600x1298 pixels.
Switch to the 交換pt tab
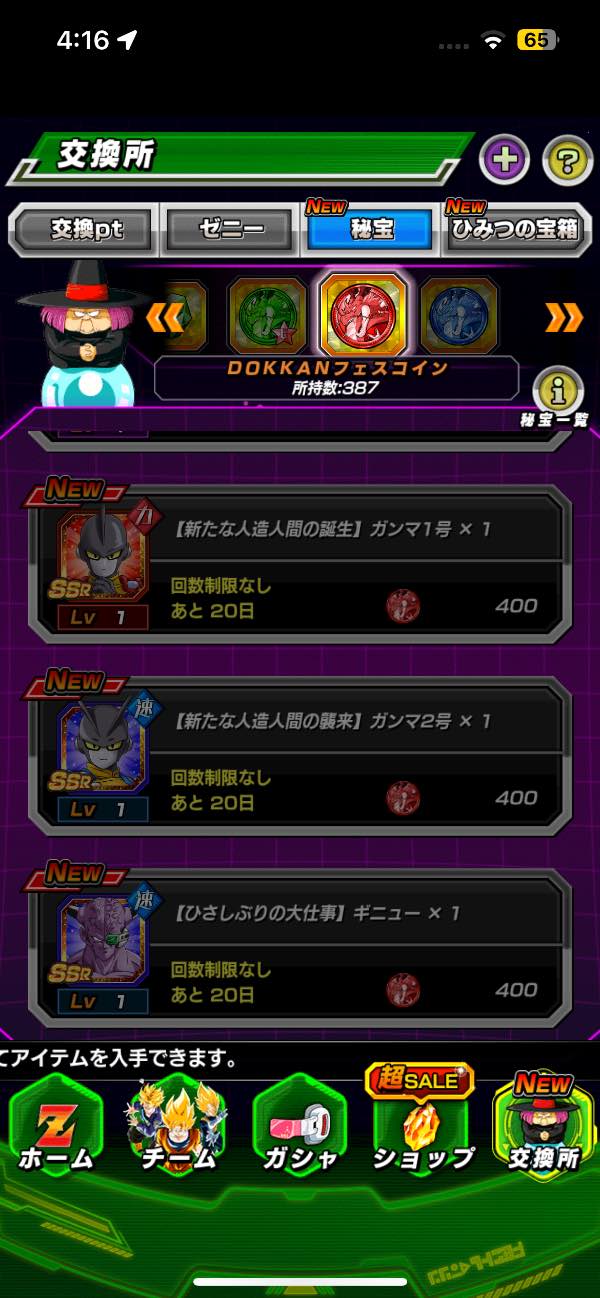pos(85,229)
